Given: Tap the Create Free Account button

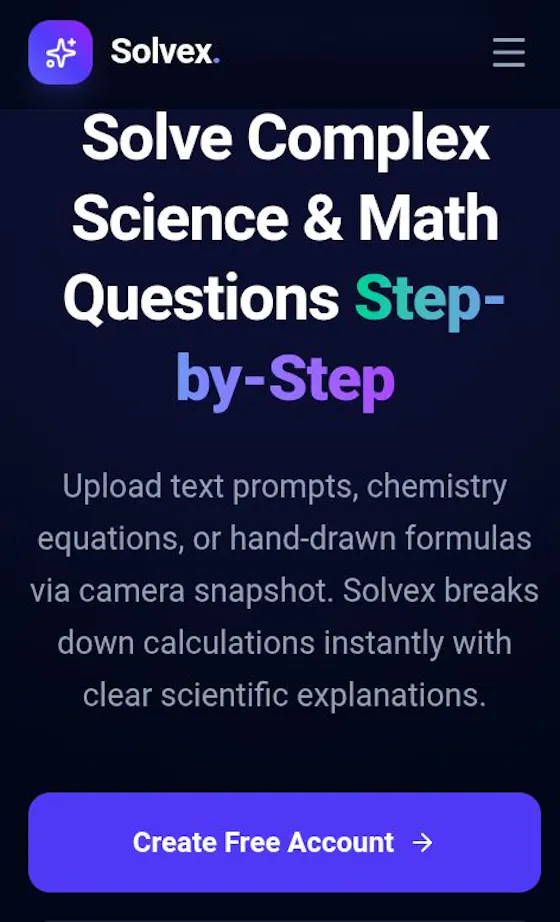Looking at the screenshot, I should tap(284, 842).
